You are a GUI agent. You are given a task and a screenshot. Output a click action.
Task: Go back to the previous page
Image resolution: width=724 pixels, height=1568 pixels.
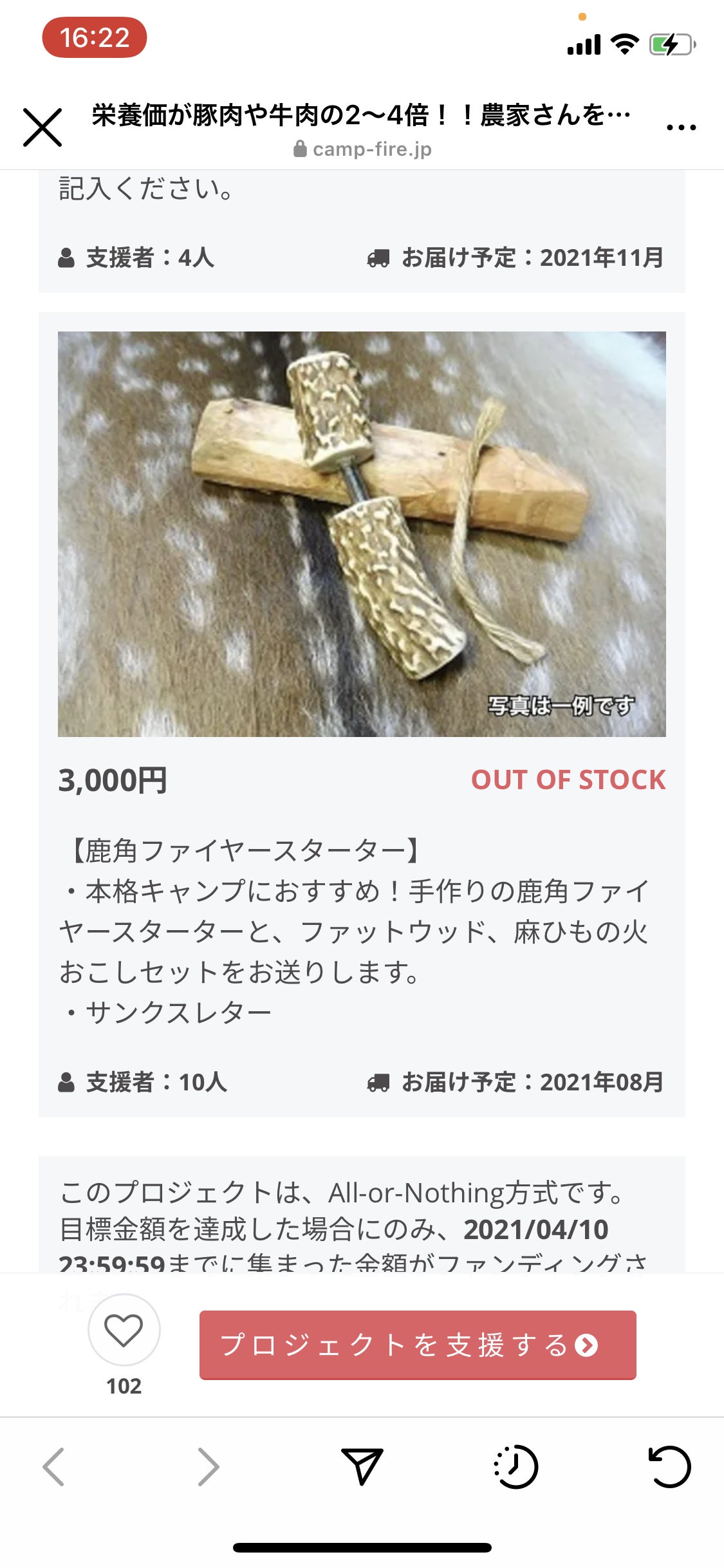click(54, 1467)
